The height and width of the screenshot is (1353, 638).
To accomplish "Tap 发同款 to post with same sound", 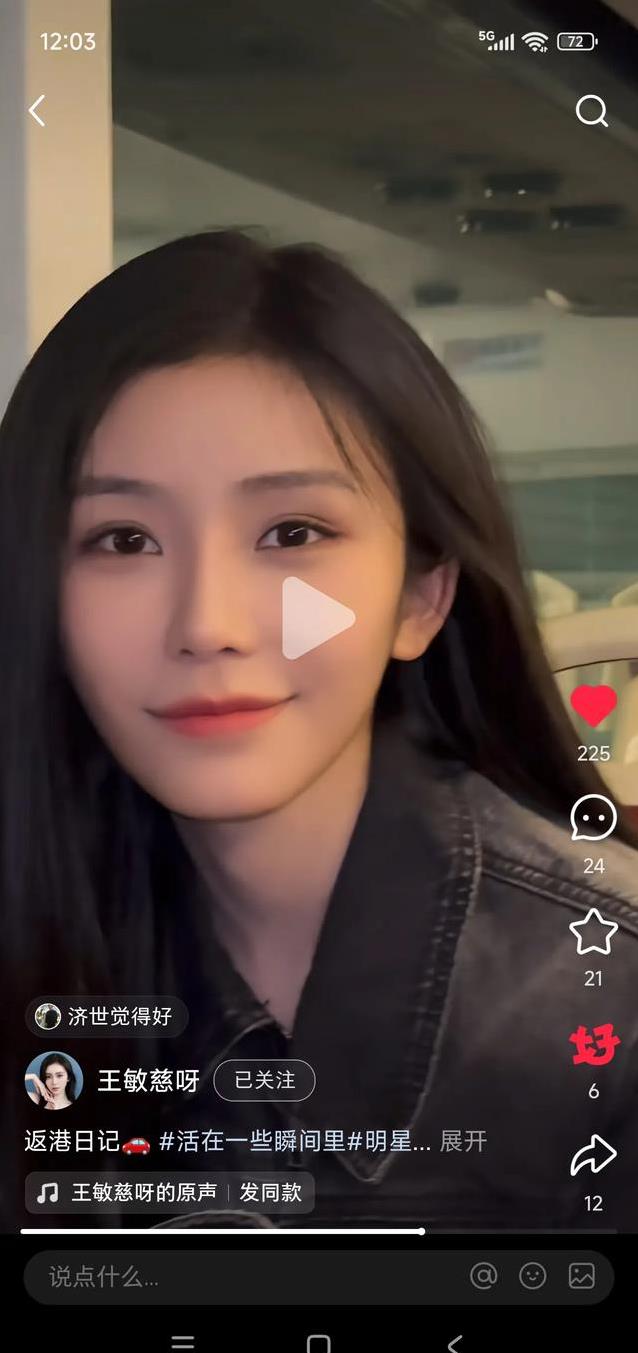I will pyautogui.click(x=270, y=1193).
